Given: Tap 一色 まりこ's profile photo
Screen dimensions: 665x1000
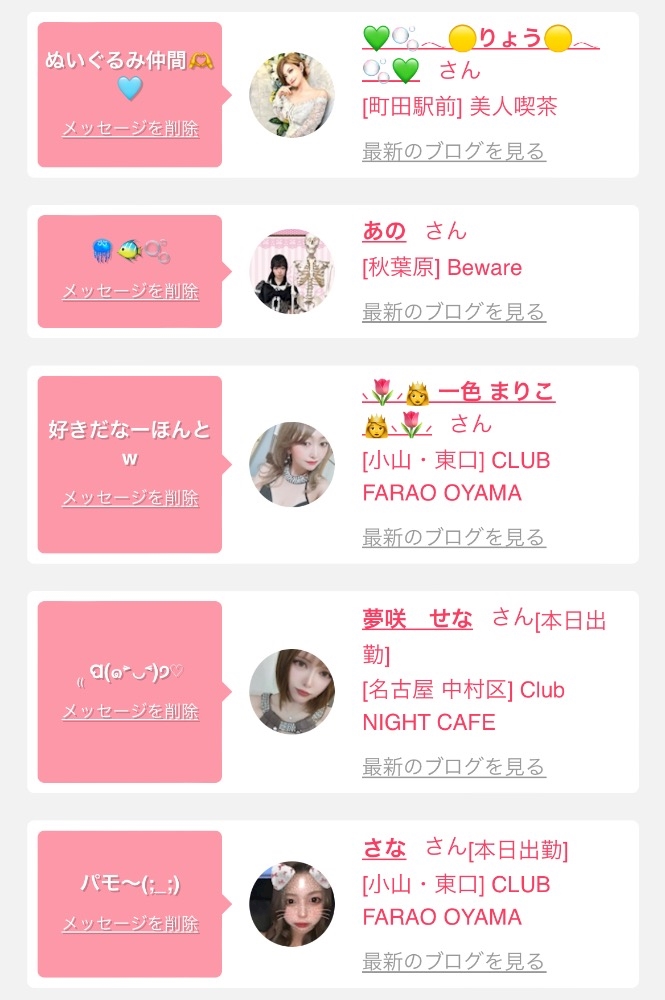Looking at the screenshot, I should pos(292,464).
